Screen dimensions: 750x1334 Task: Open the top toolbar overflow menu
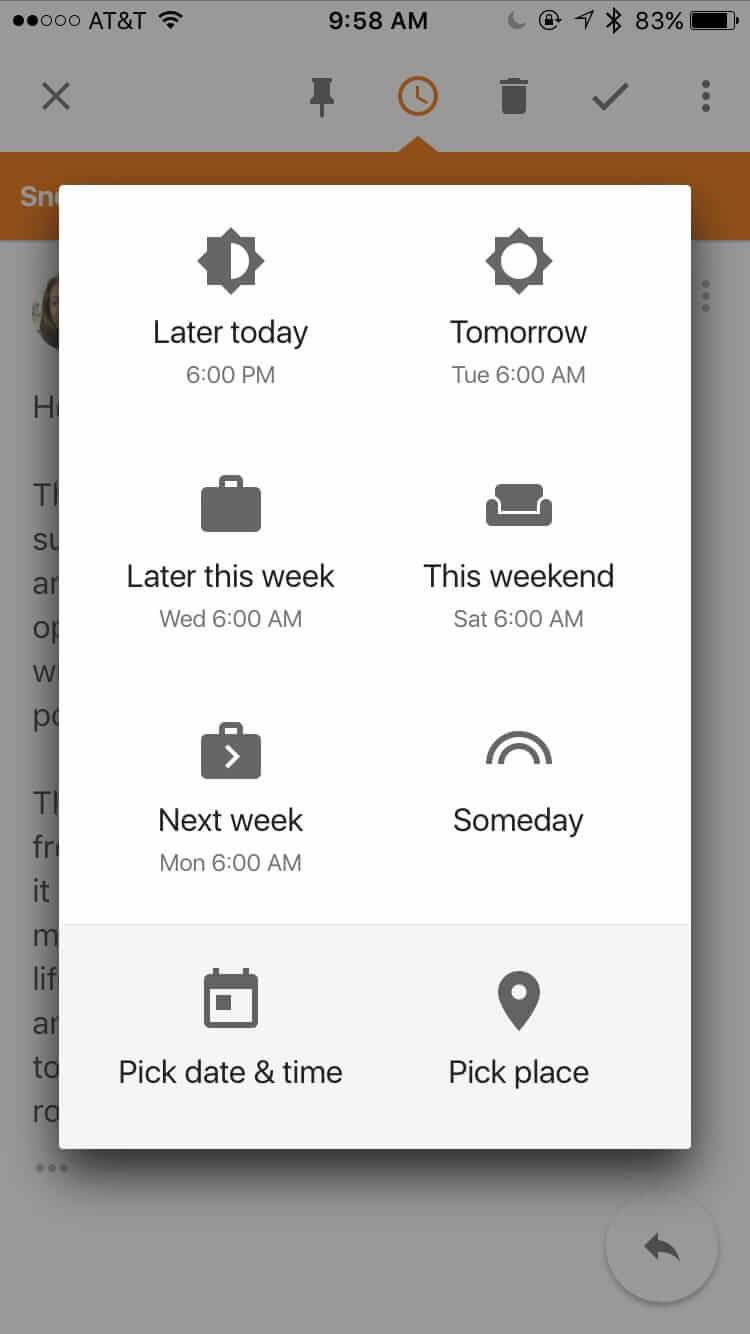(x=706, y=96)
